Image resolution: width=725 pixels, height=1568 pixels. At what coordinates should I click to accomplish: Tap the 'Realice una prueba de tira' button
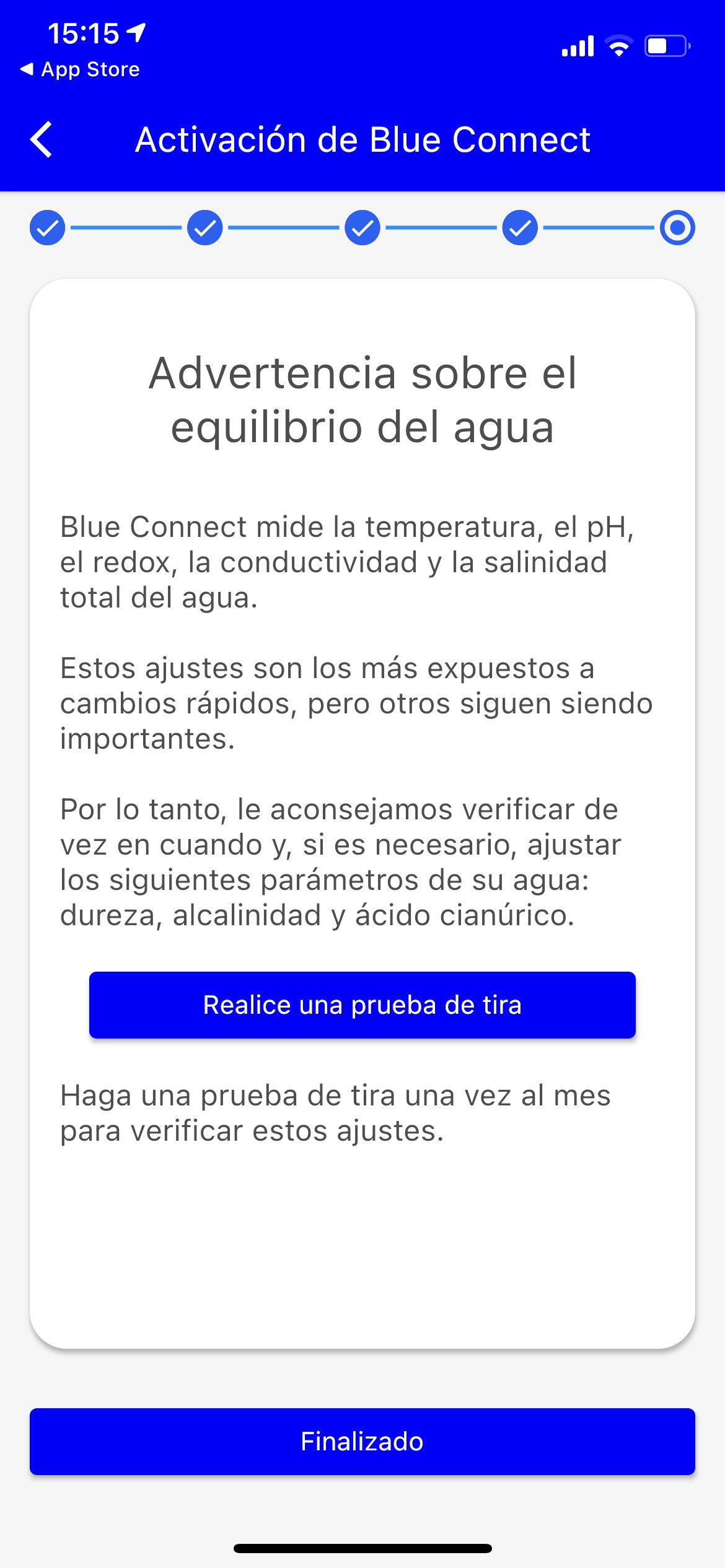362,1004
